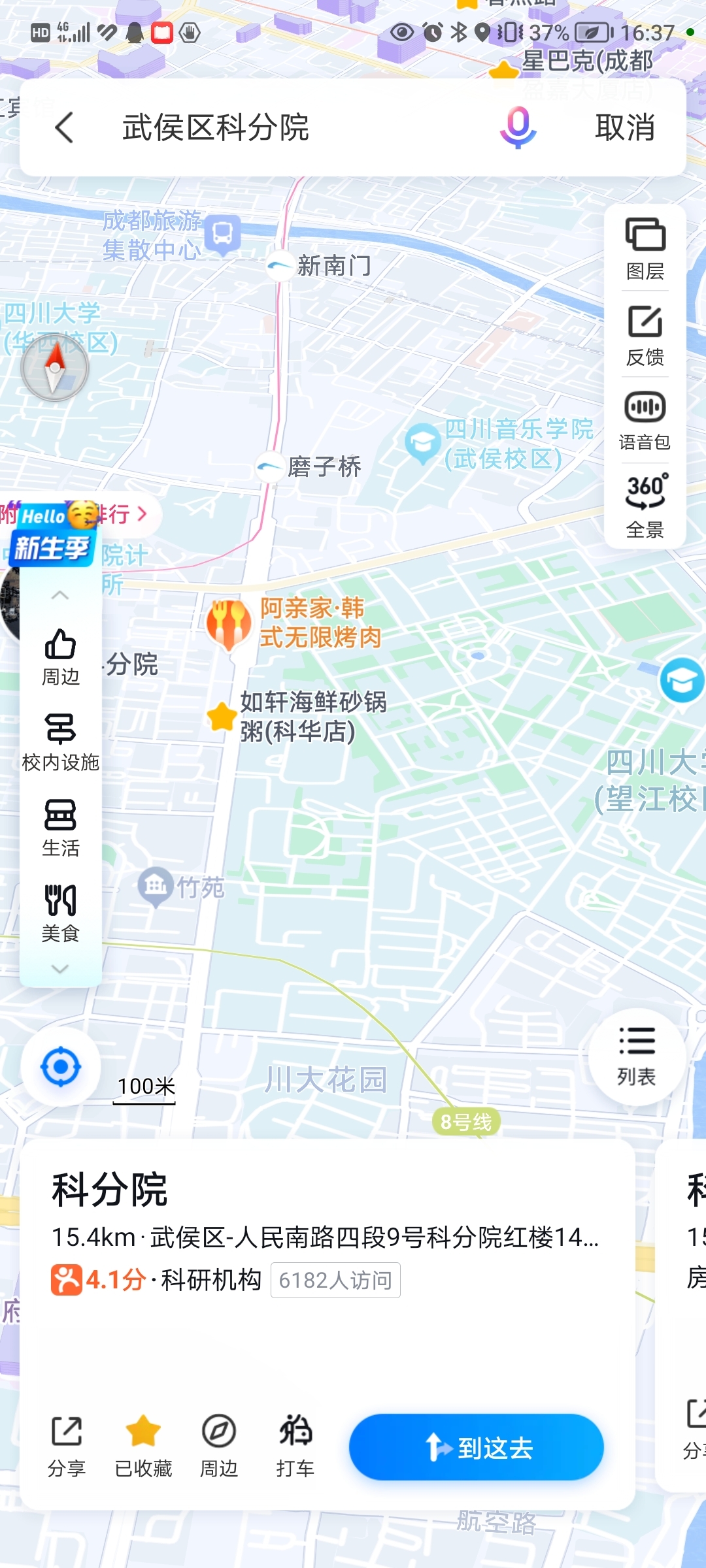
Task: Open the 360 全景 panorama view
Action: coord(645,506)
